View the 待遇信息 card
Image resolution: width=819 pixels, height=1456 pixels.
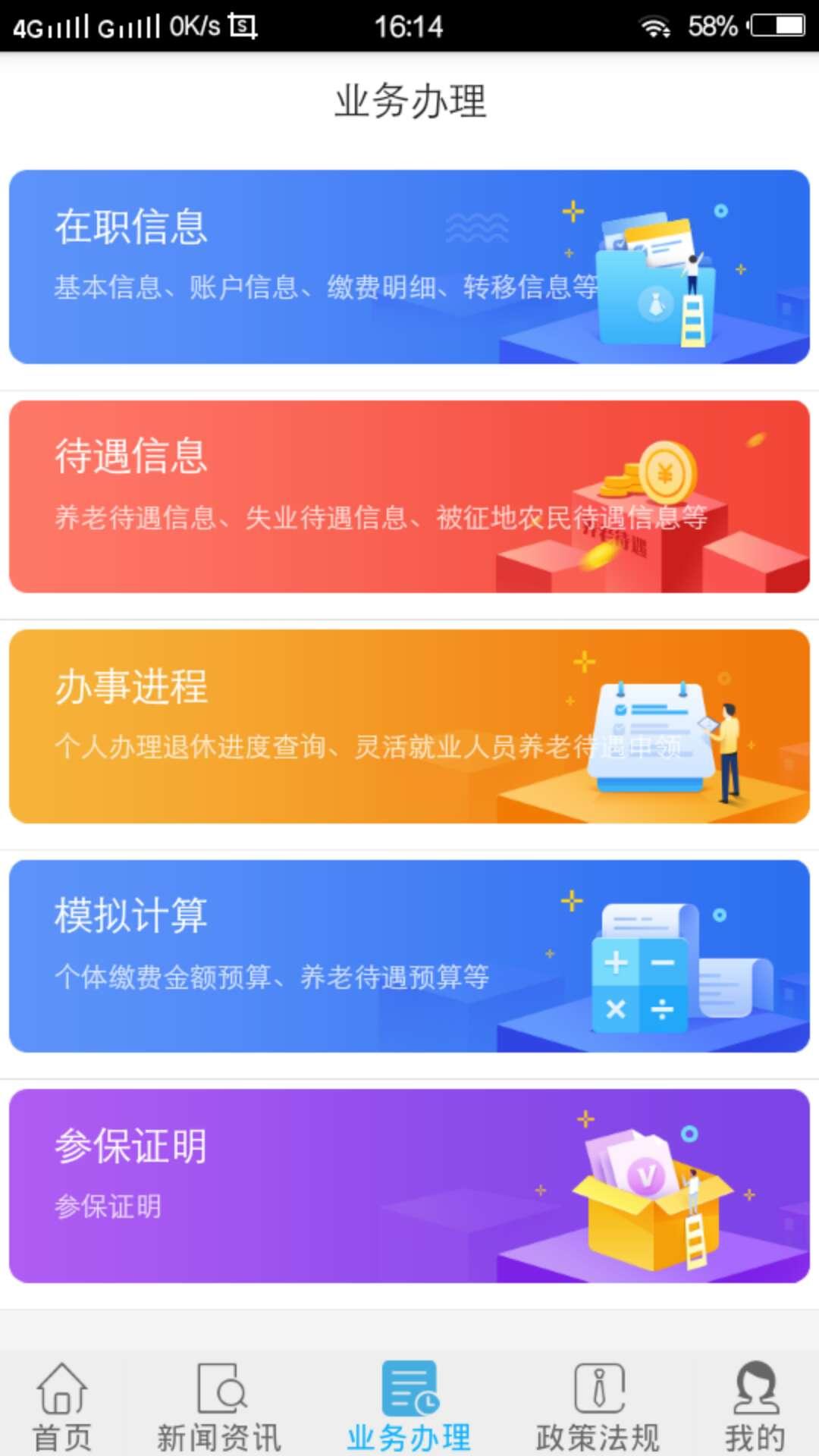tap(409, 497)
